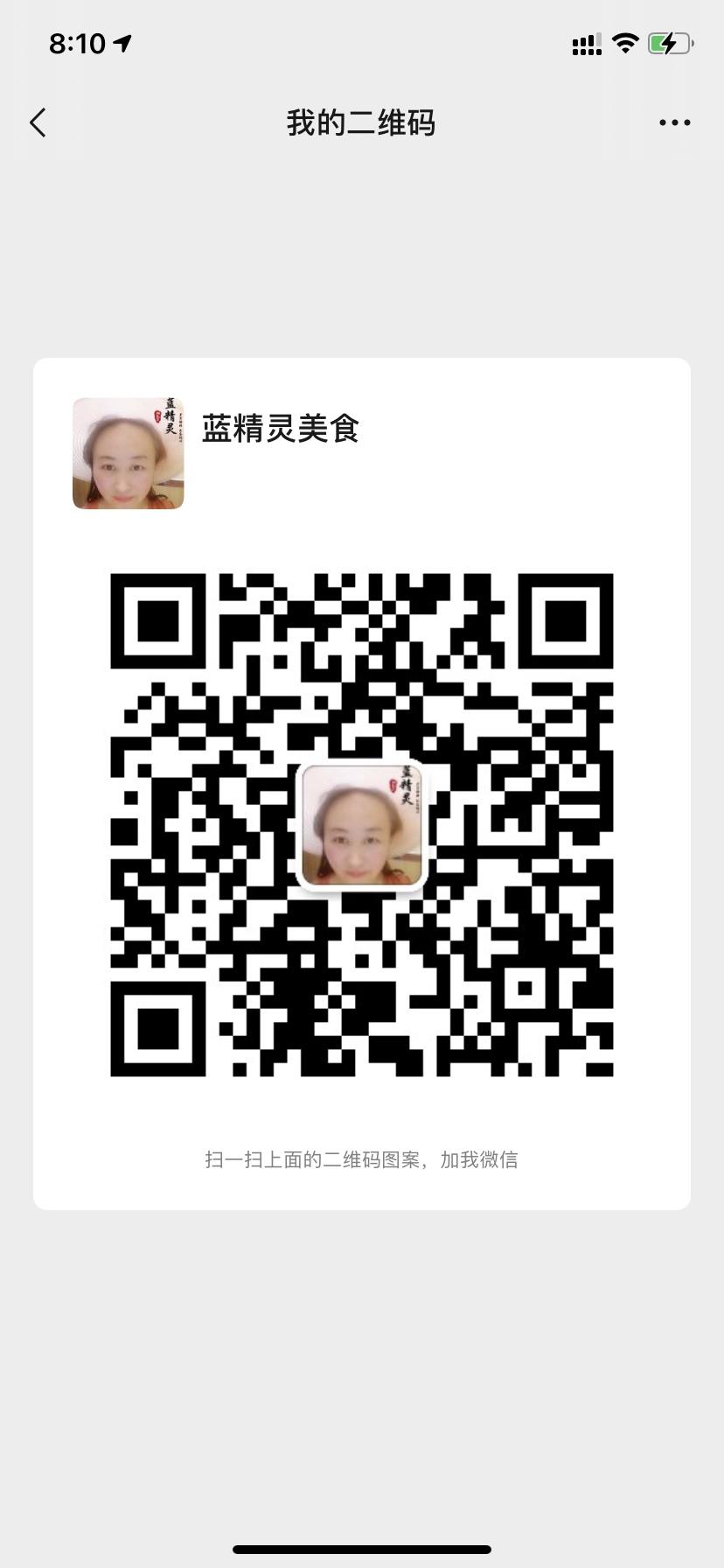The image size is (724, 1568).
Task: Tap the charging battery indicator
Action: click(669, 42)
